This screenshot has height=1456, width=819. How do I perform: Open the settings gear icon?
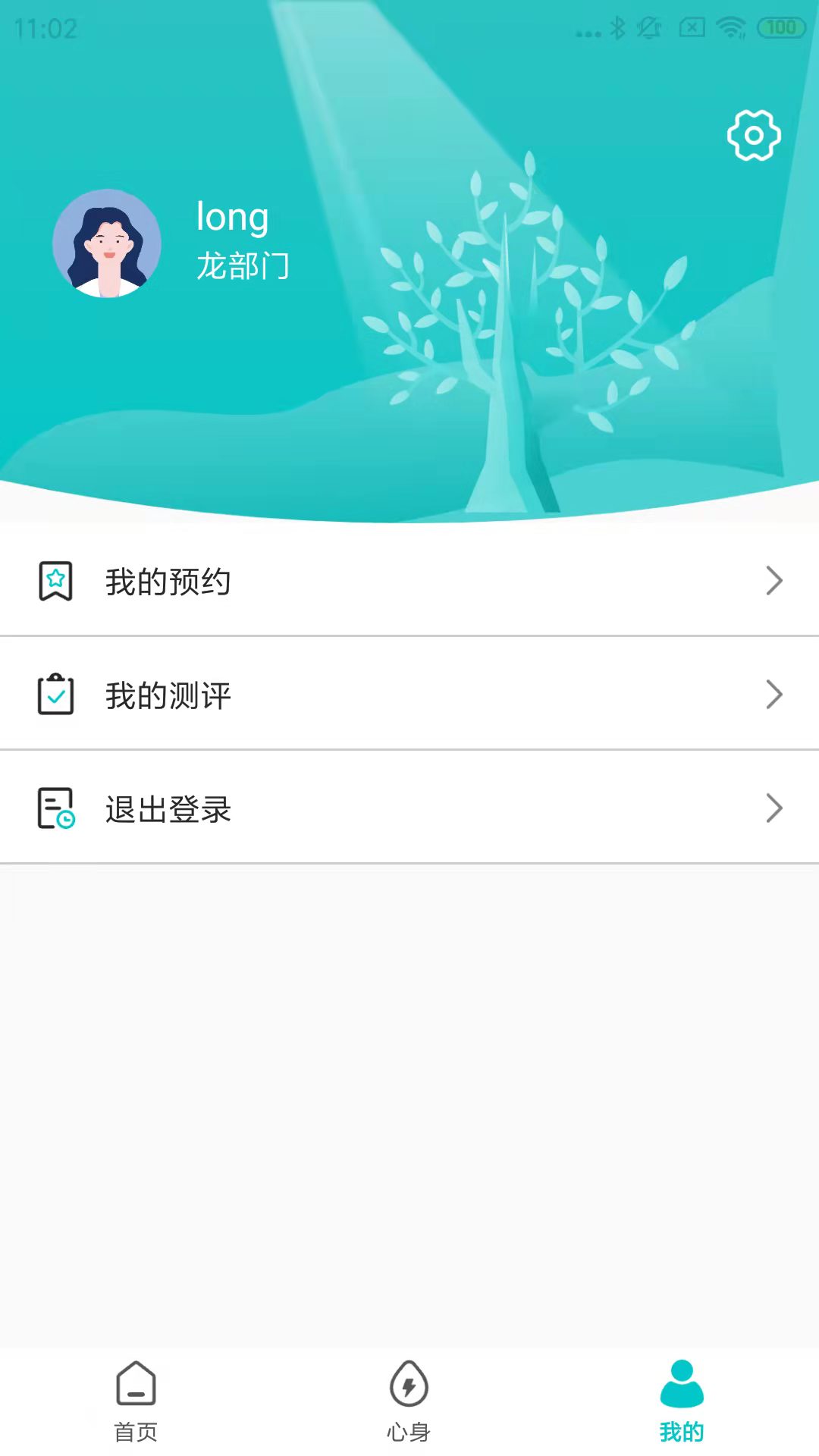click(753, 135)
